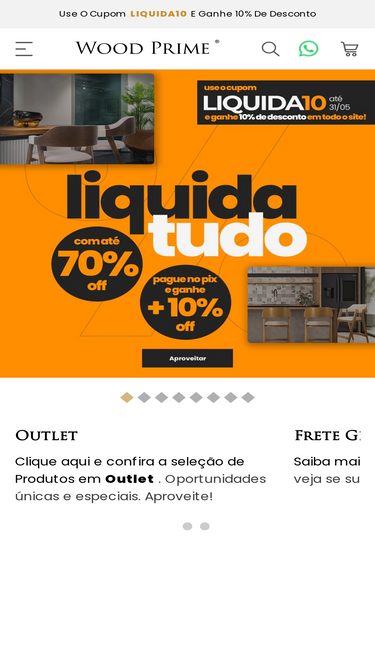Select the second info carousel dot
The image size is (375, 667).
click(x=205, y=526)
